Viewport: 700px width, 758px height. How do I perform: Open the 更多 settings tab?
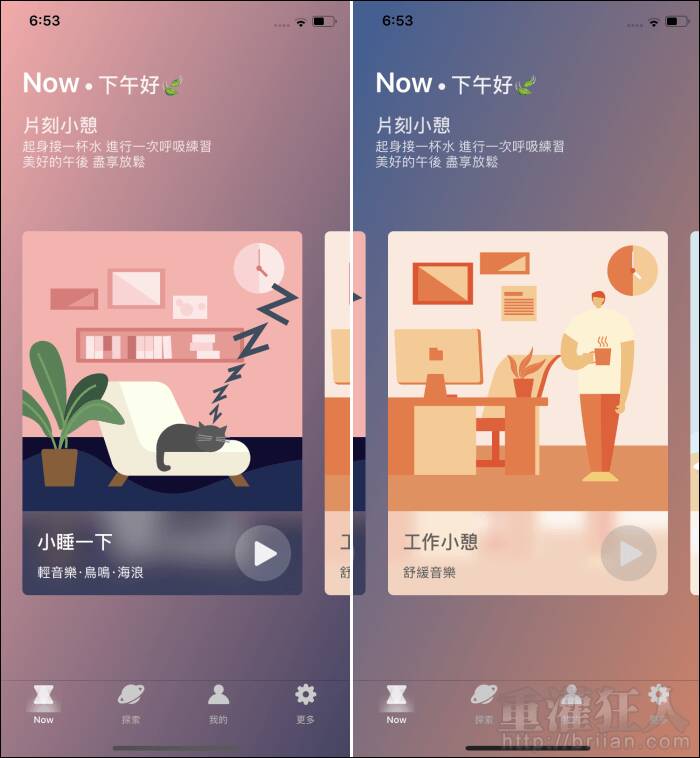click(x=306, y=703)
